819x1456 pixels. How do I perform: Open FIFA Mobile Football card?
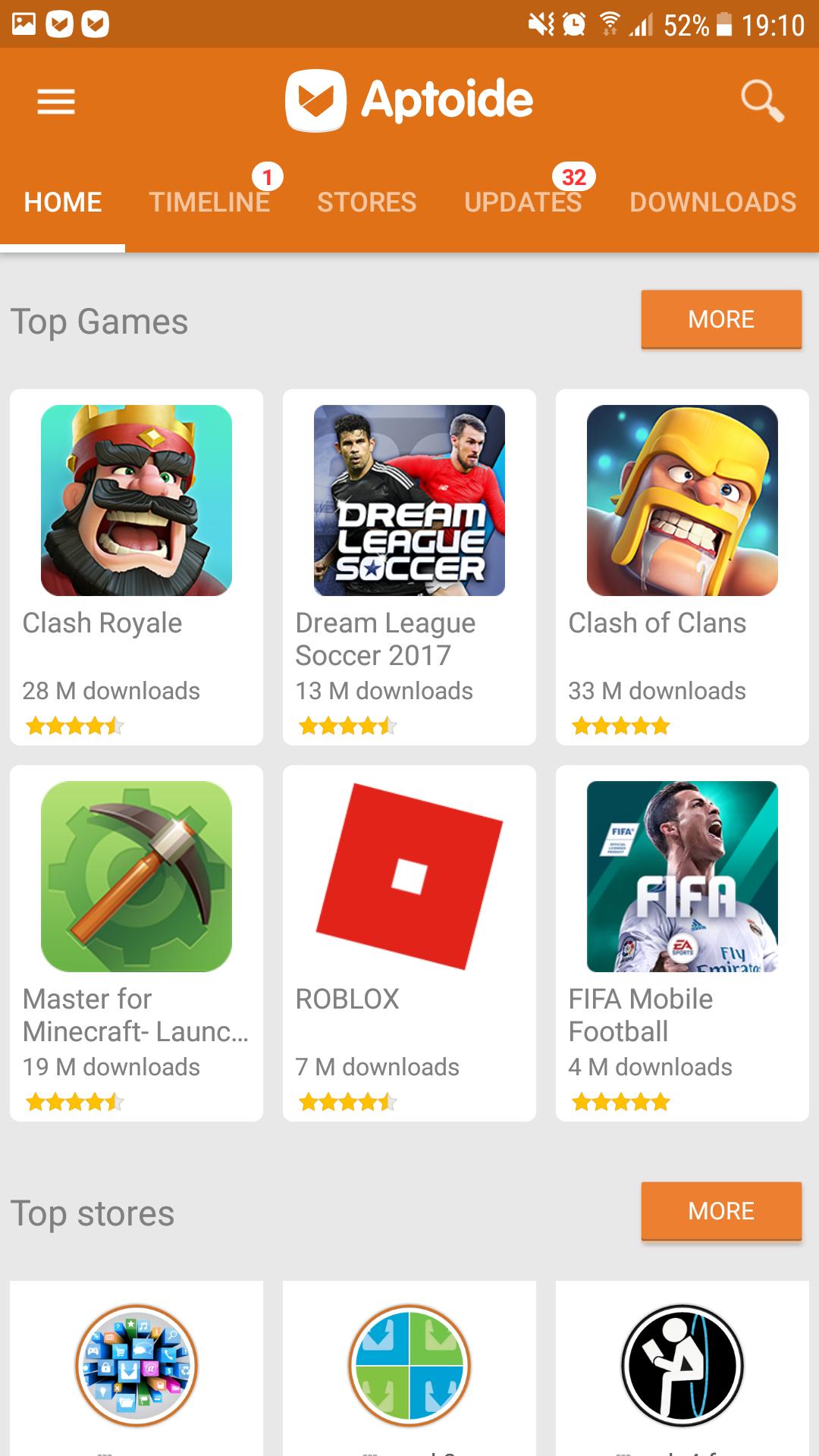[682, 942]
